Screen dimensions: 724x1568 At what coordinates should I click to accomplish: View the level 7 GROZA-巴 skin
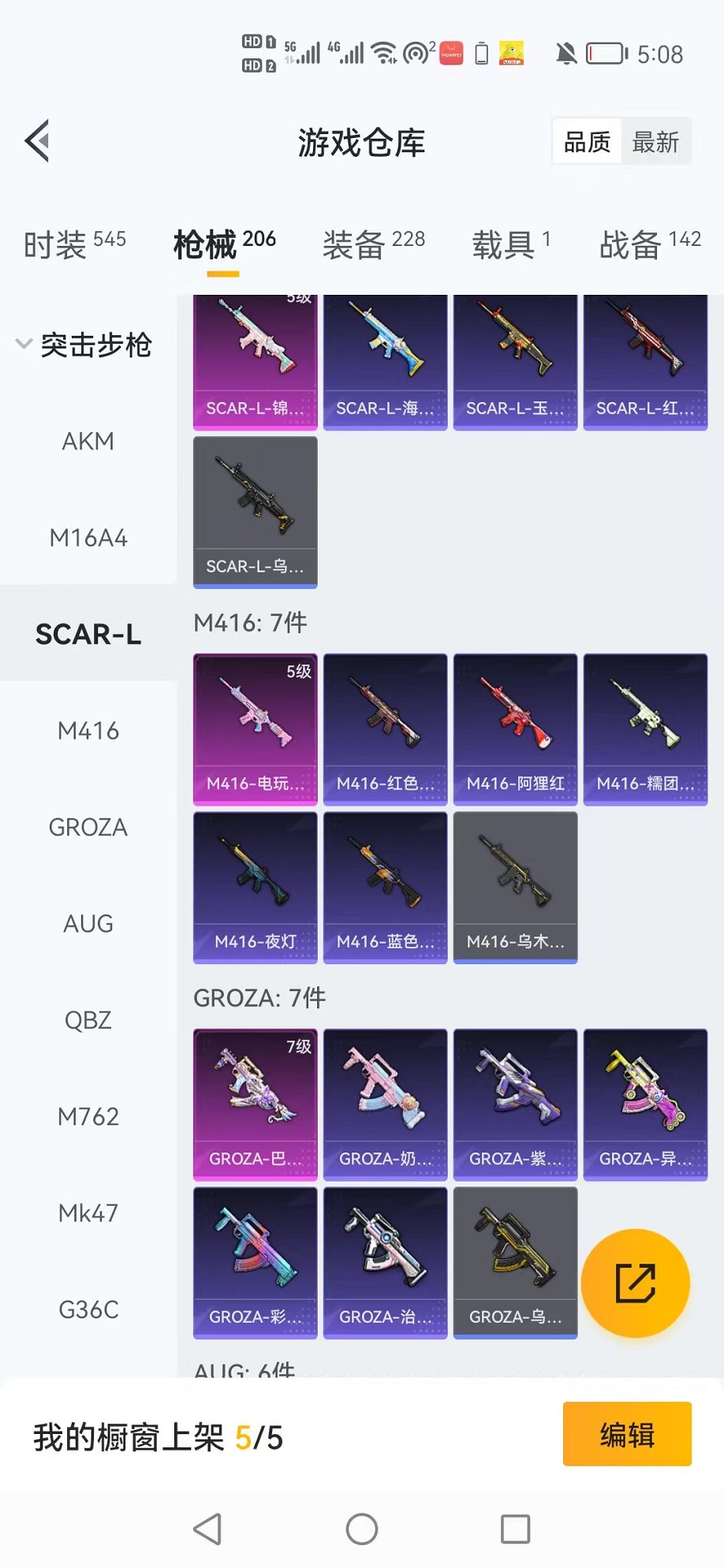tap(256, 1104)
